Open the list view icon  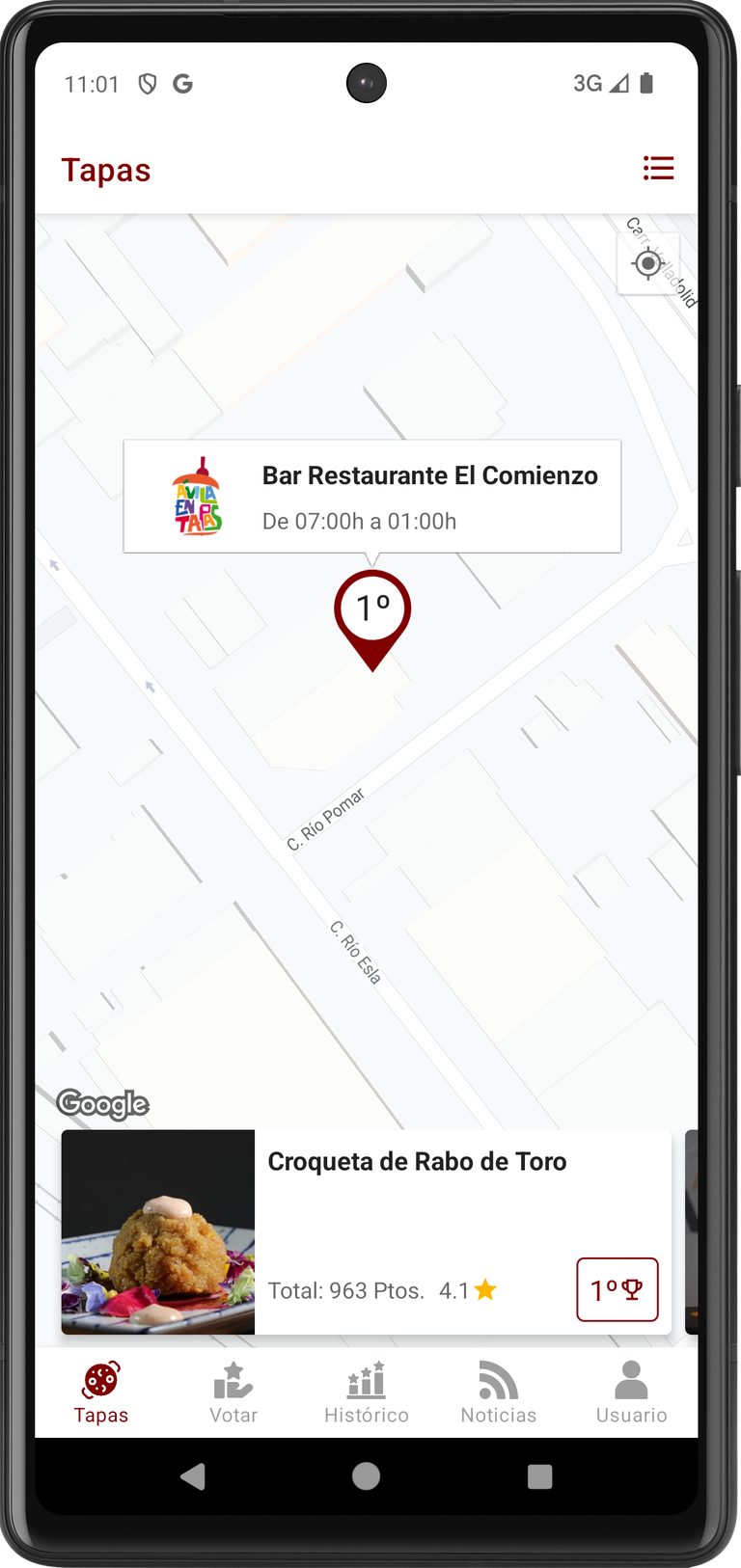click(658, 169)
